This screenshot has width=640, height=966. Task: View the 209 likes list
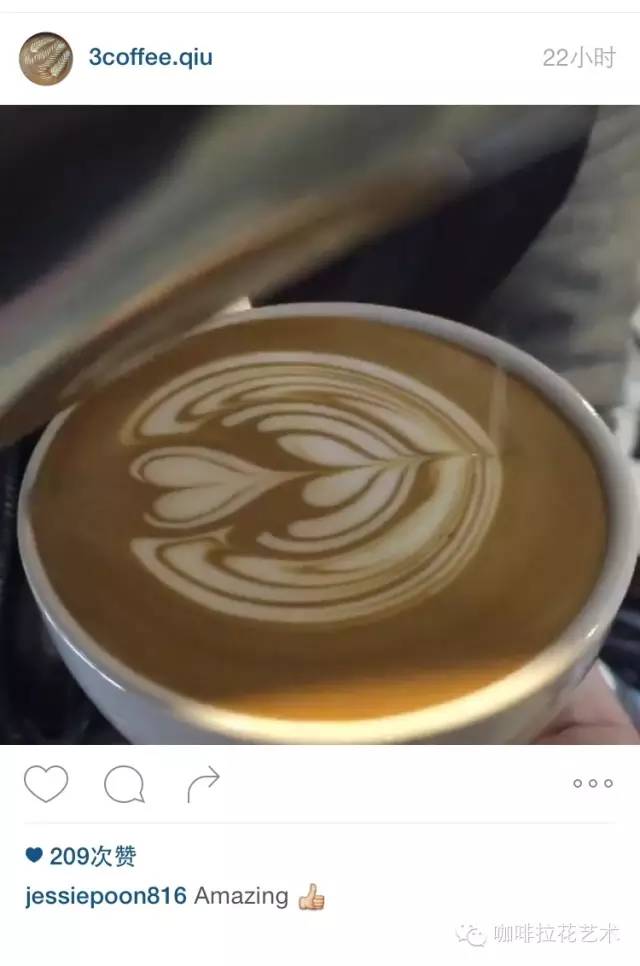pos(82,856)
